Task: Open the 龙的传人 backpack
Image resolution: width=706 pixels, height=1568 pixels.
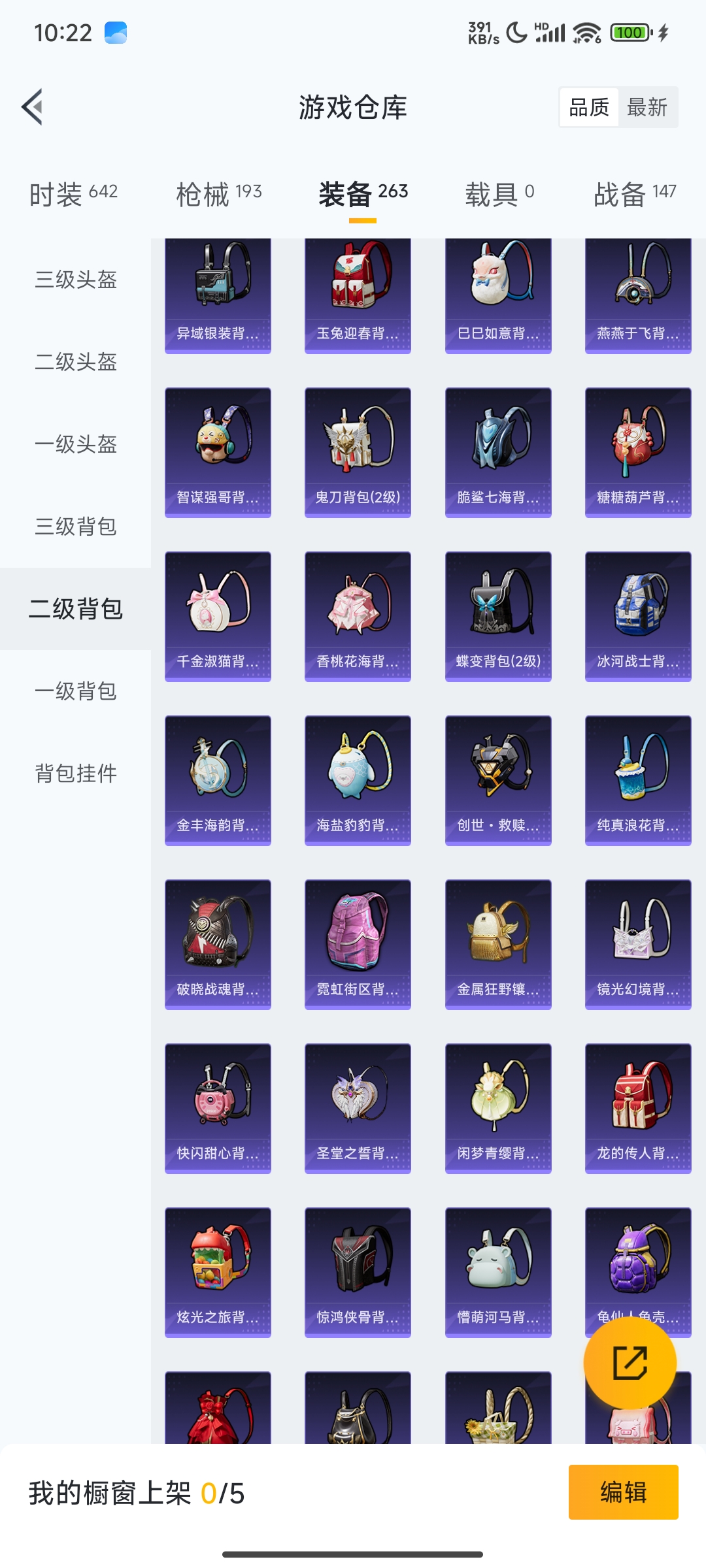Action: point(638,1109)
